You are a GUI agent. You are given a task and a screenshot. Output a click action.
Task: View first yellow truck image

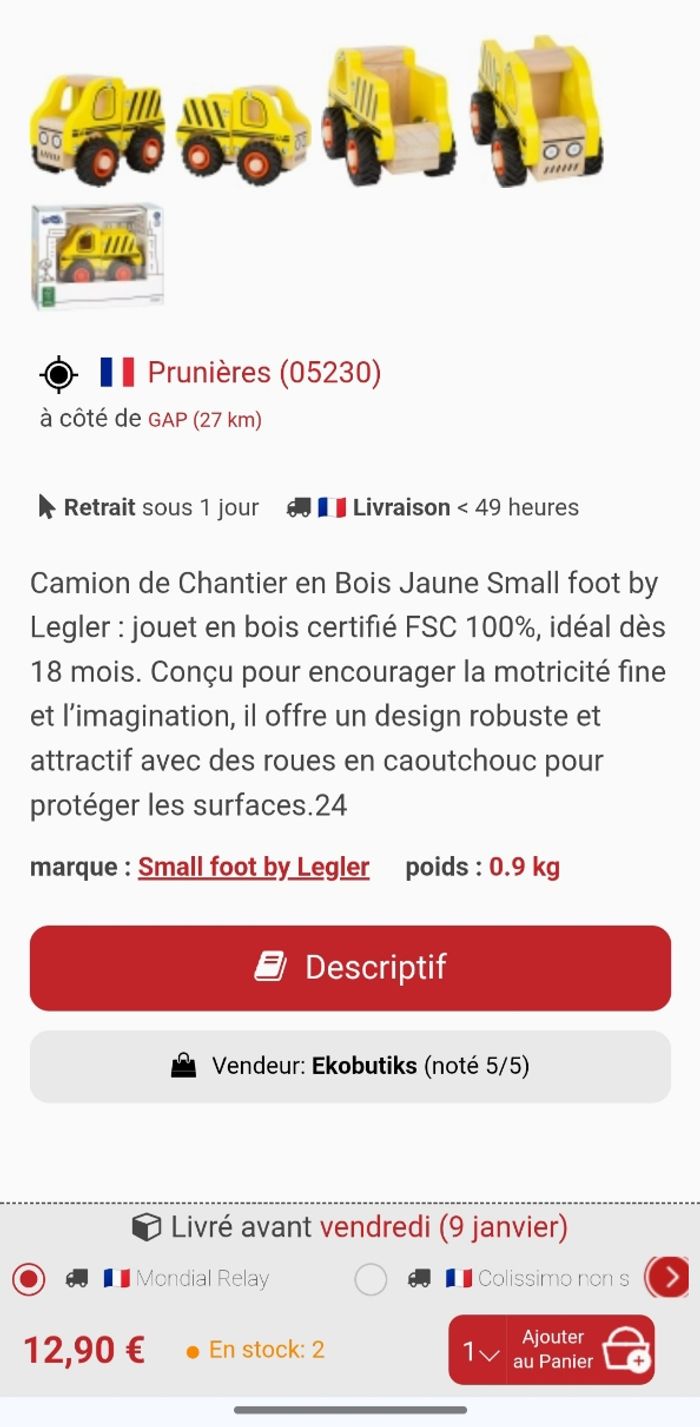coord(97,128)
